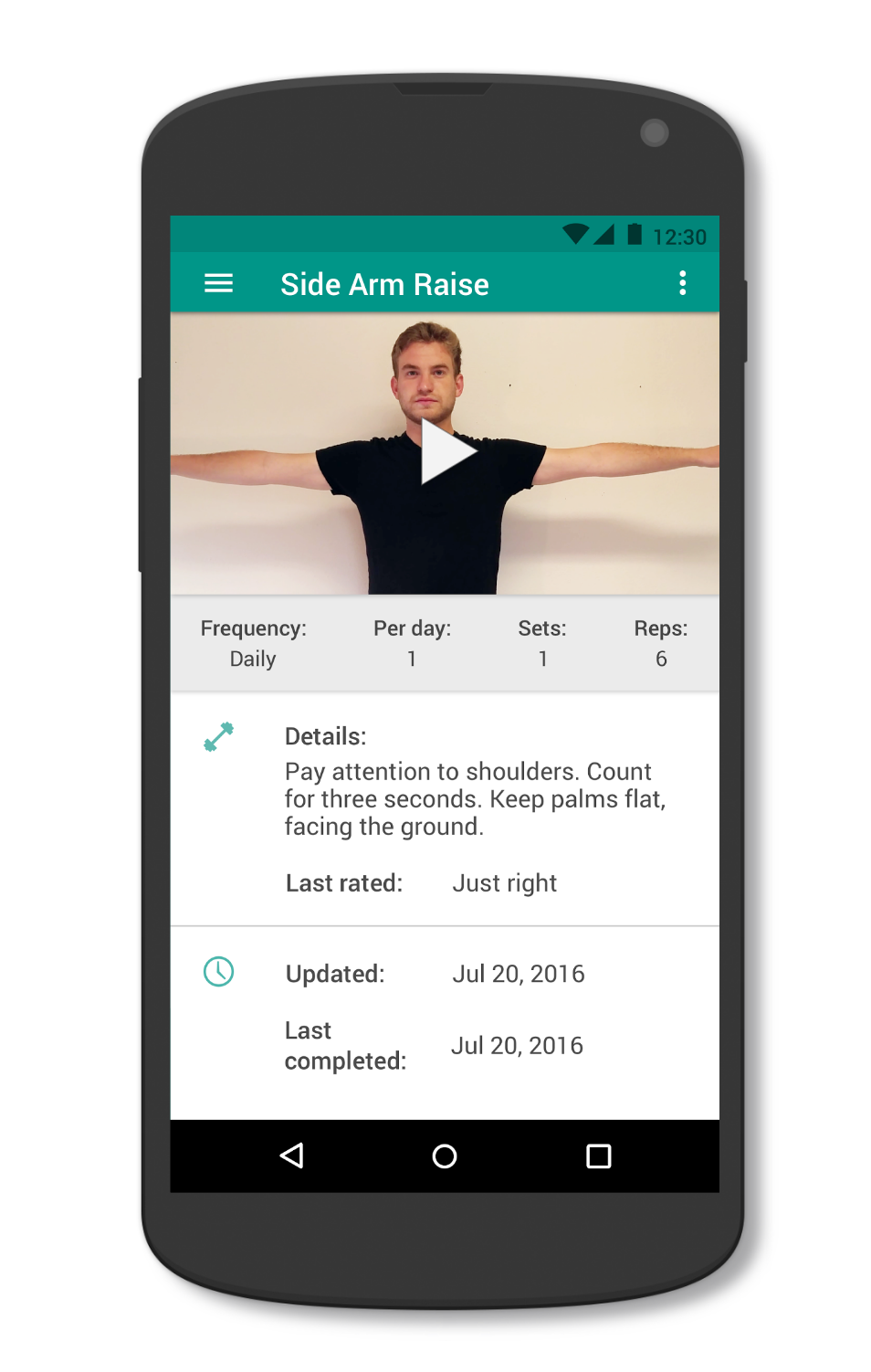Open the hamburger navigation drawer

(x=218, y=284)
